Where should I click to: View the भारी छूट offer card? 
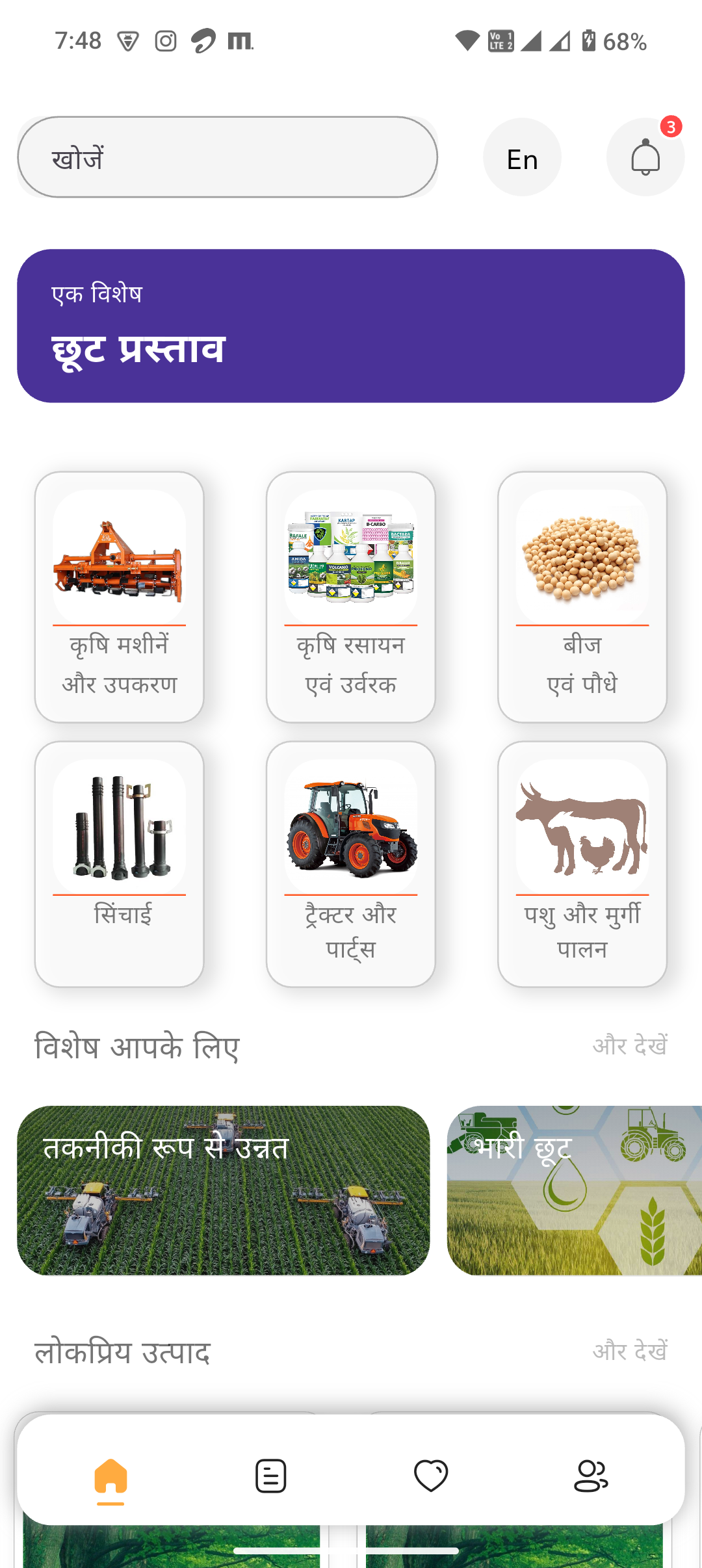[575, 1190]
